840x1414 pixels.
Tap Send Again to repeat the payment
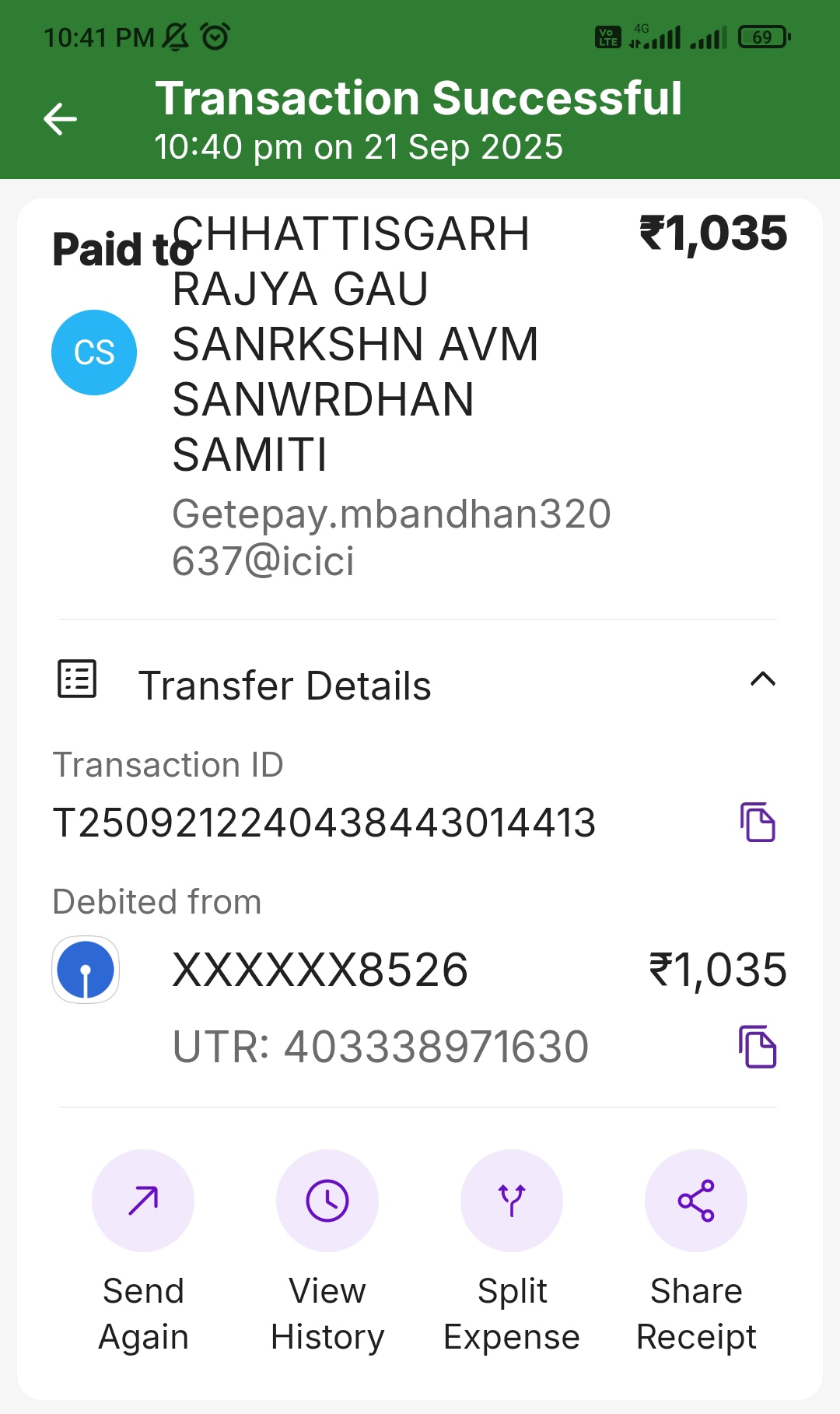pos(143,1201)
